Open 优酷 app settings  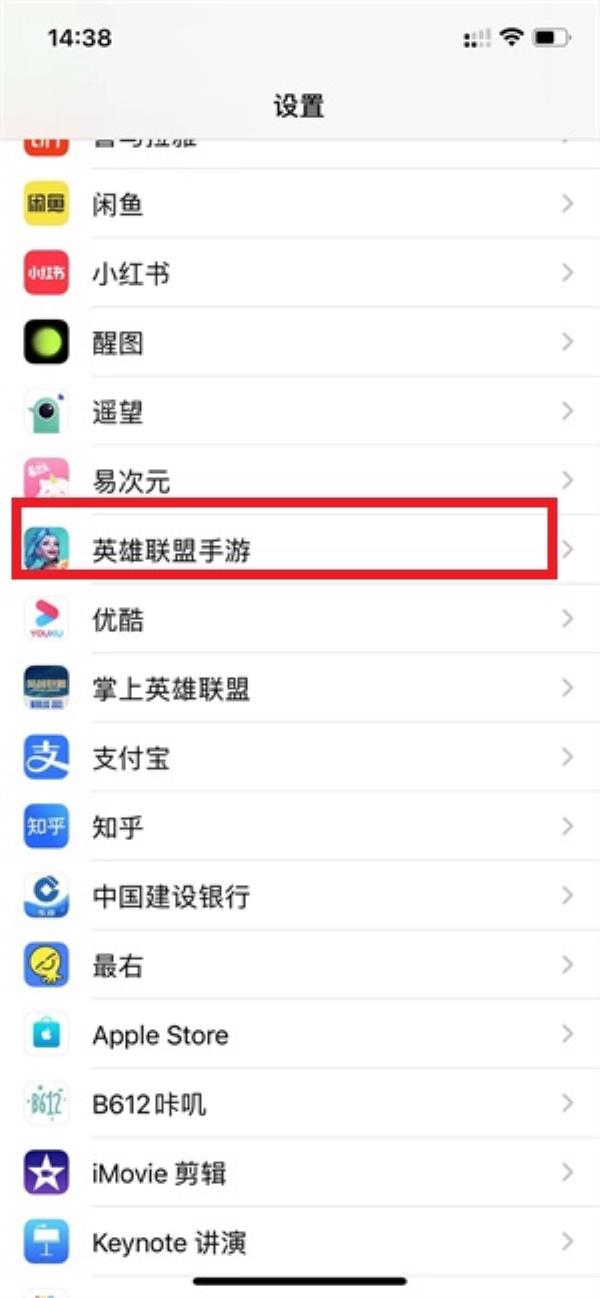pos(300,619)
